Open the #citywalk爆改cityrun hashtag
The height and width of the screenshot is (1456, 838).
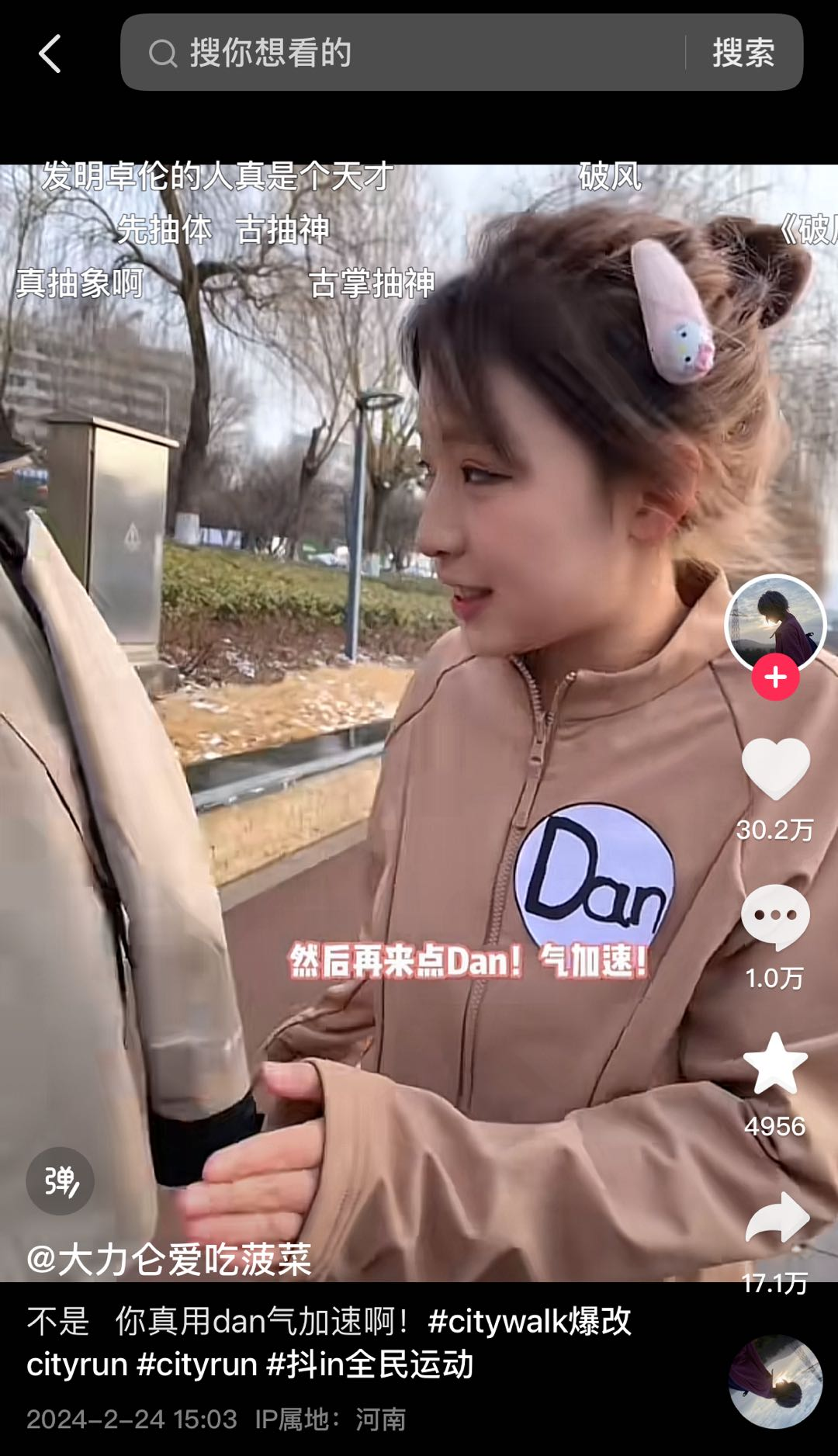529,1321
